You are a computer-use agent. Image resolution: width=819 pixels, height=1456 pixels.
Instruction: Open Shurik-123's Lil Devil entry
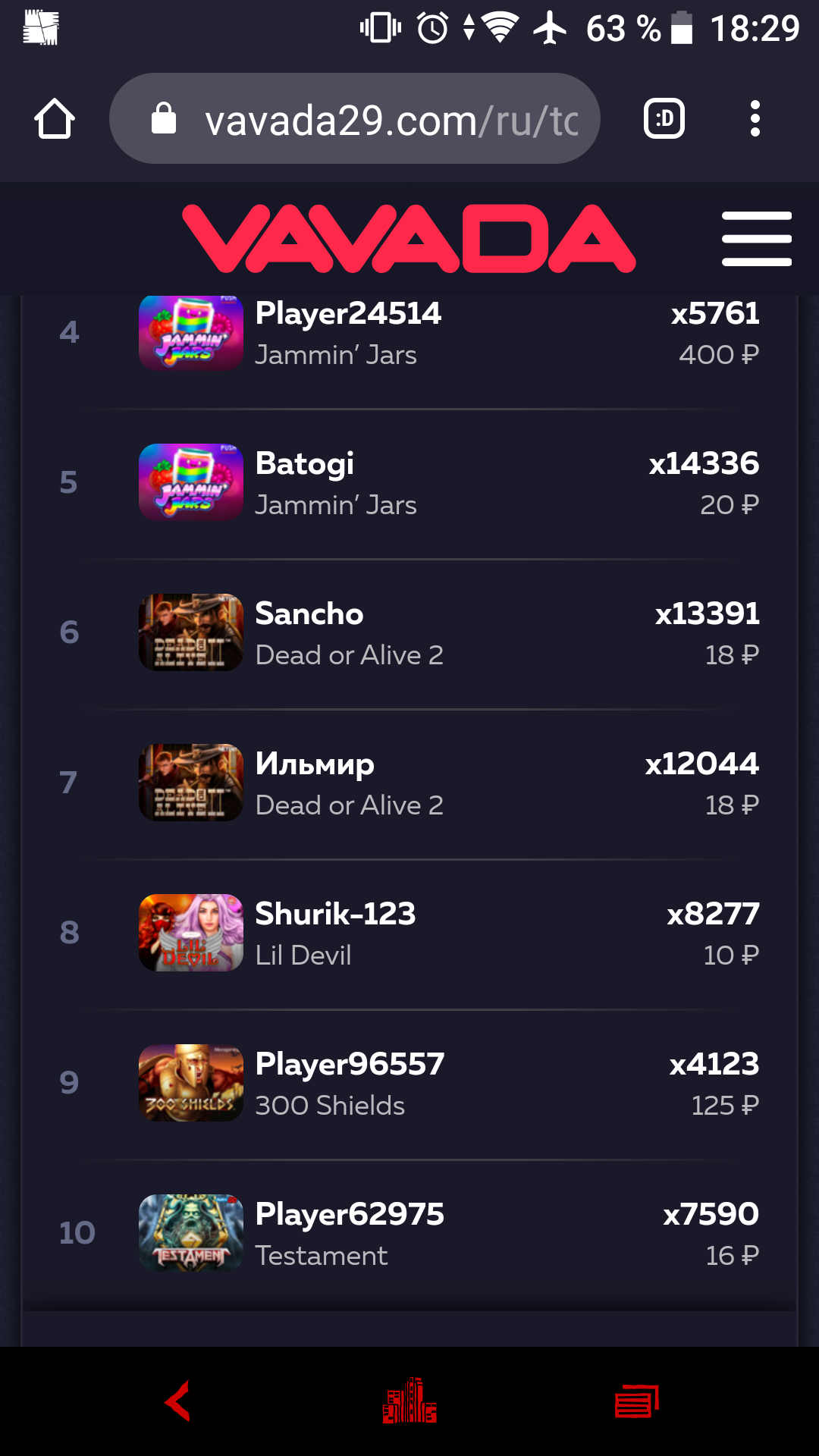click(x=409, y=934)
